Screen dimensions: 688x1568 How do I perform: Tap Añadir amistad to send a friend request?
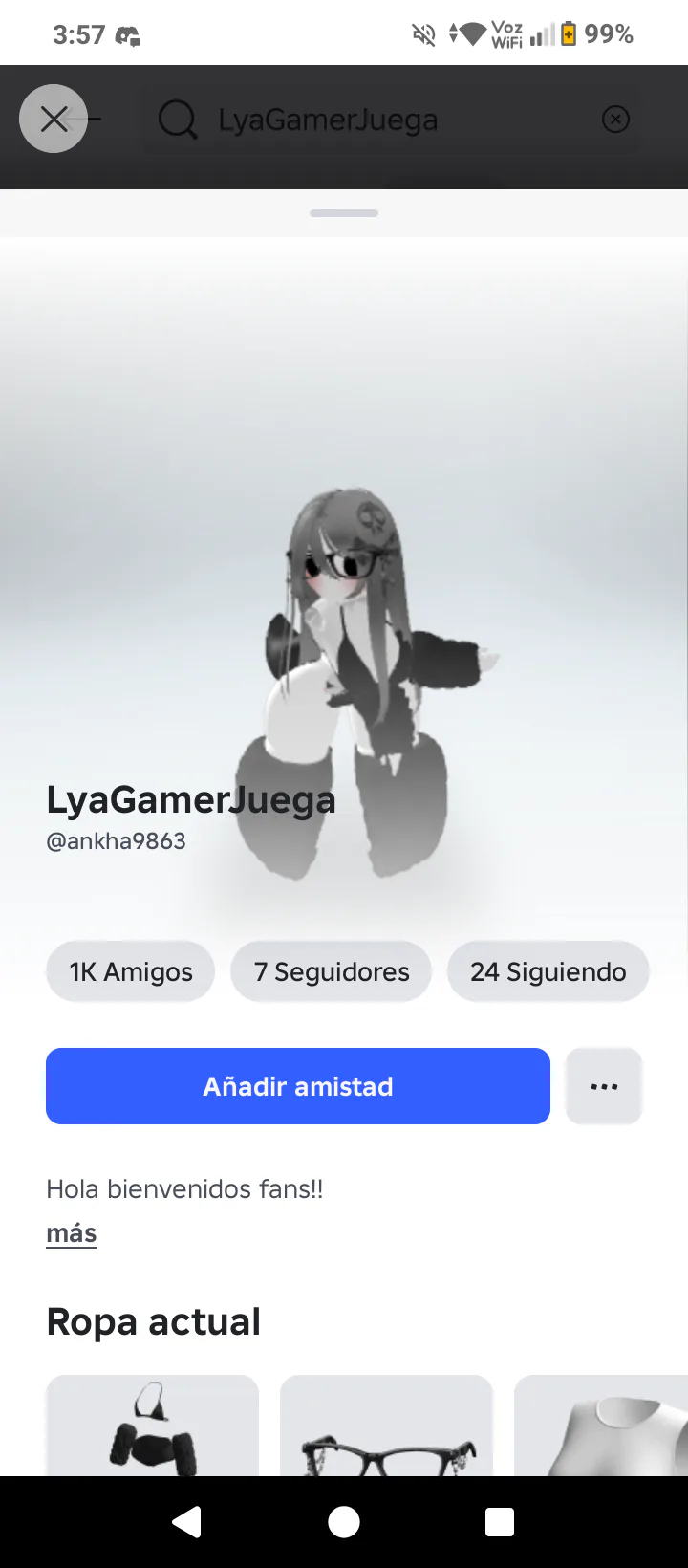pyautogui.click(x=298, y=1086)
